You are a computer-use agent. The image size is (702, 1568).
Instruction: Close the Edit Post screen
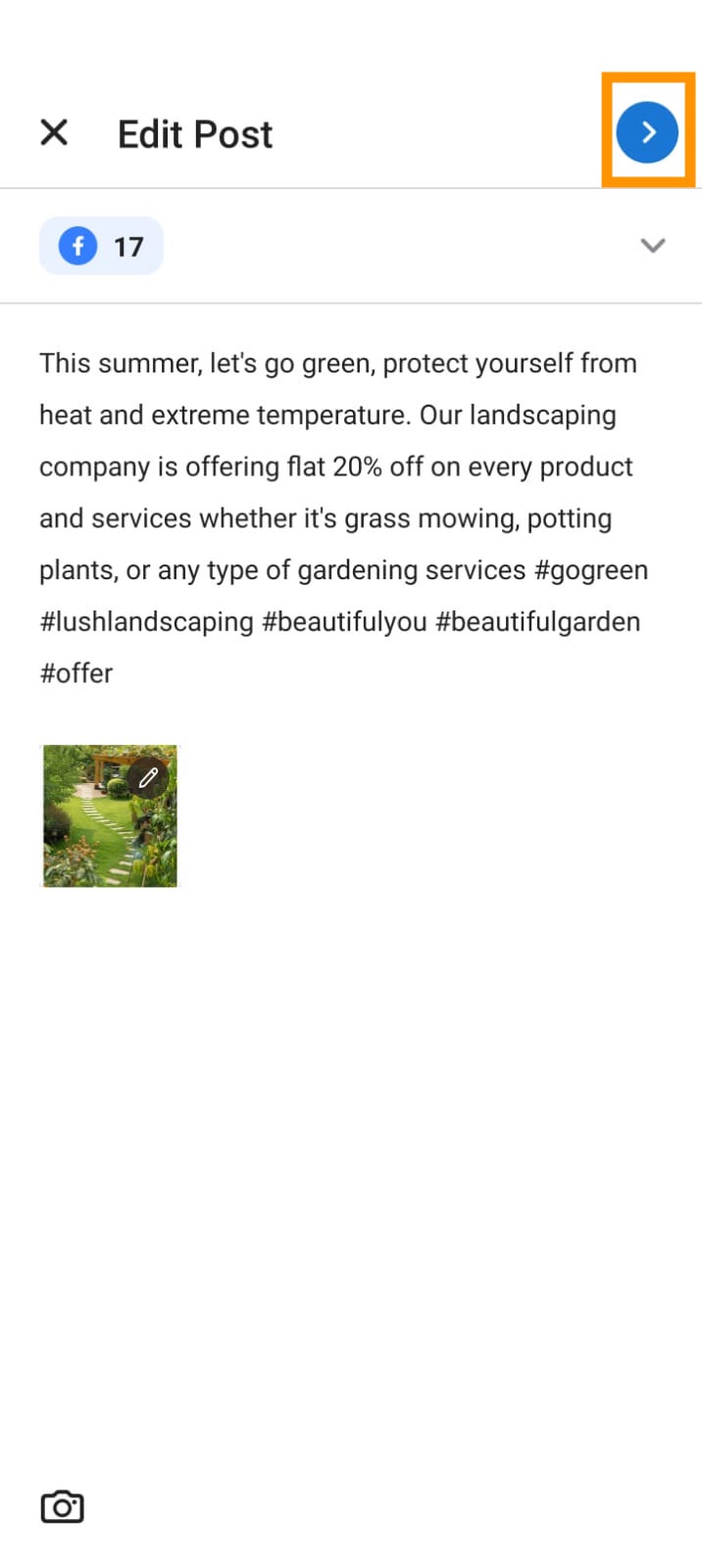pos(54,132)
